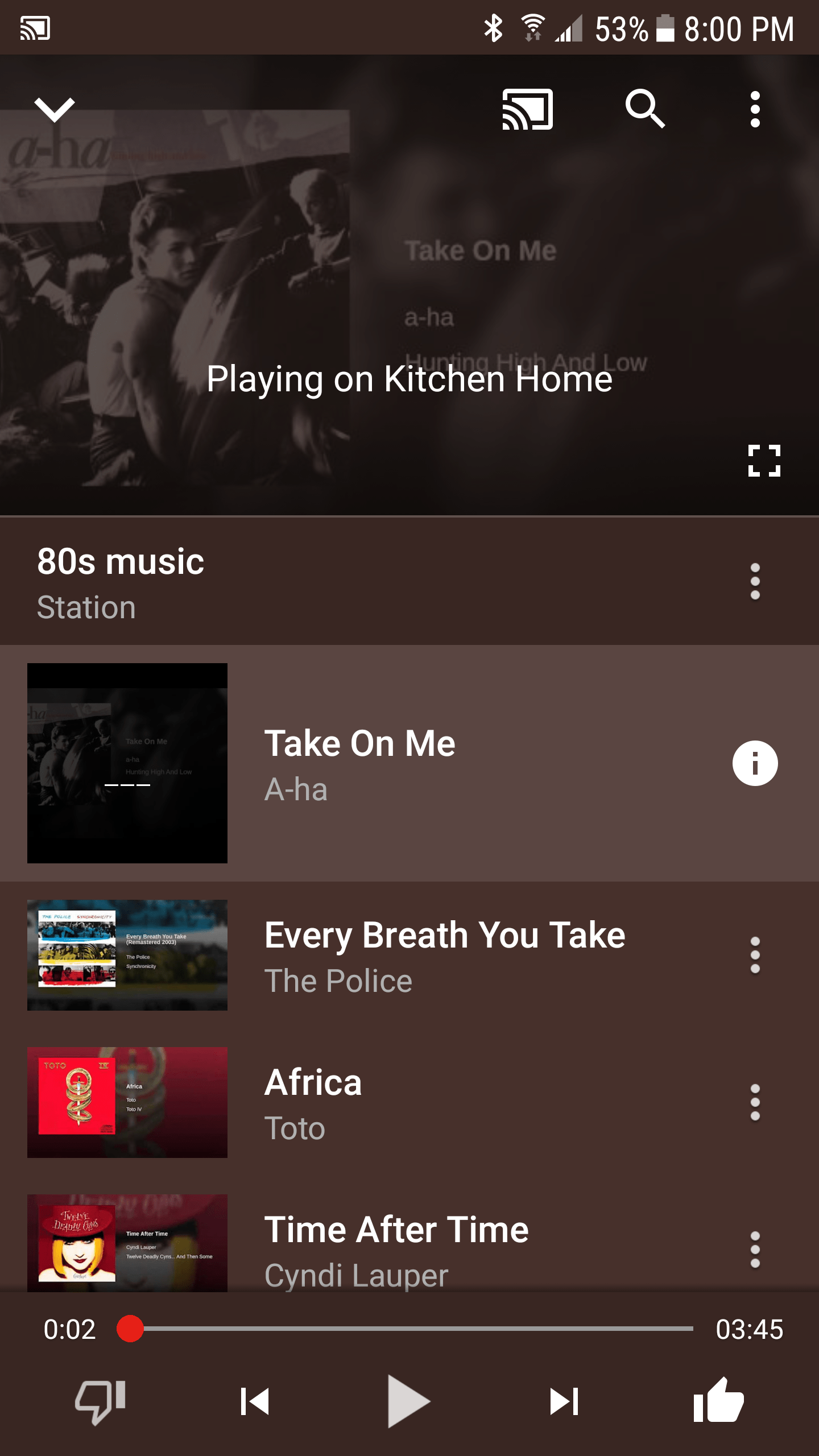Select the 80s music station title
819x1456 pixels.
coord(119,561)
